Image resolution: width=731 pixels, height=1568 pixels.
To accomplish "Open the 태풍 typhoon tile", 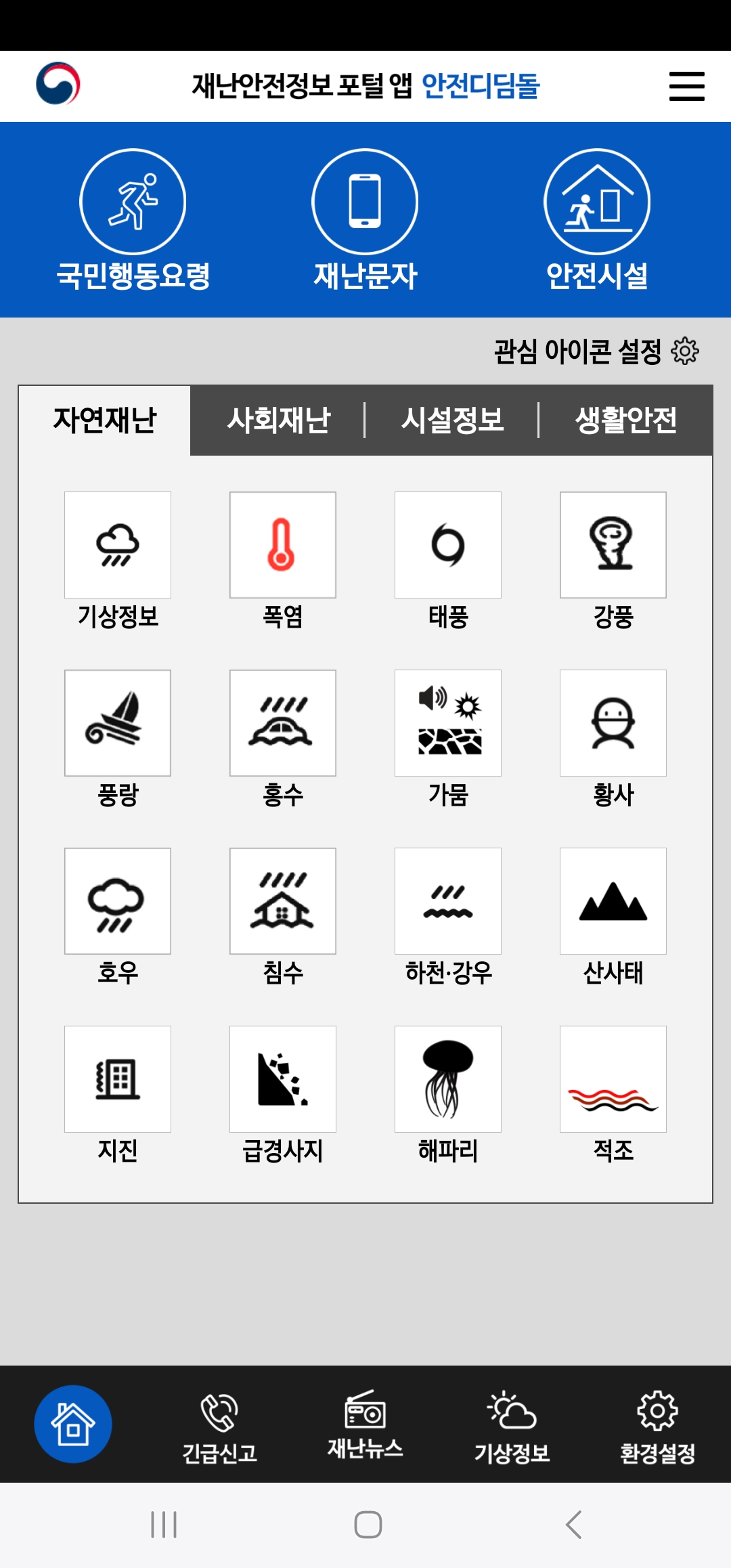I will click(x=448, y=561).
